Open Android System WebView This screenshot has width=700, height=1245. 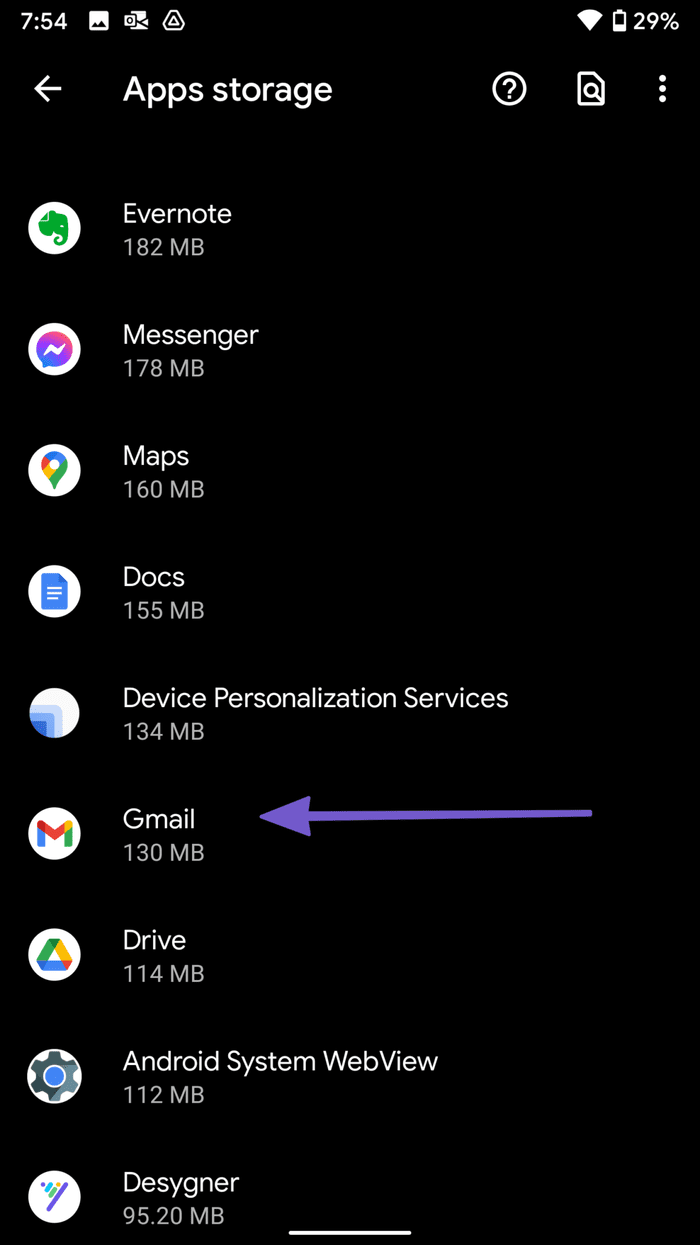350,1076
